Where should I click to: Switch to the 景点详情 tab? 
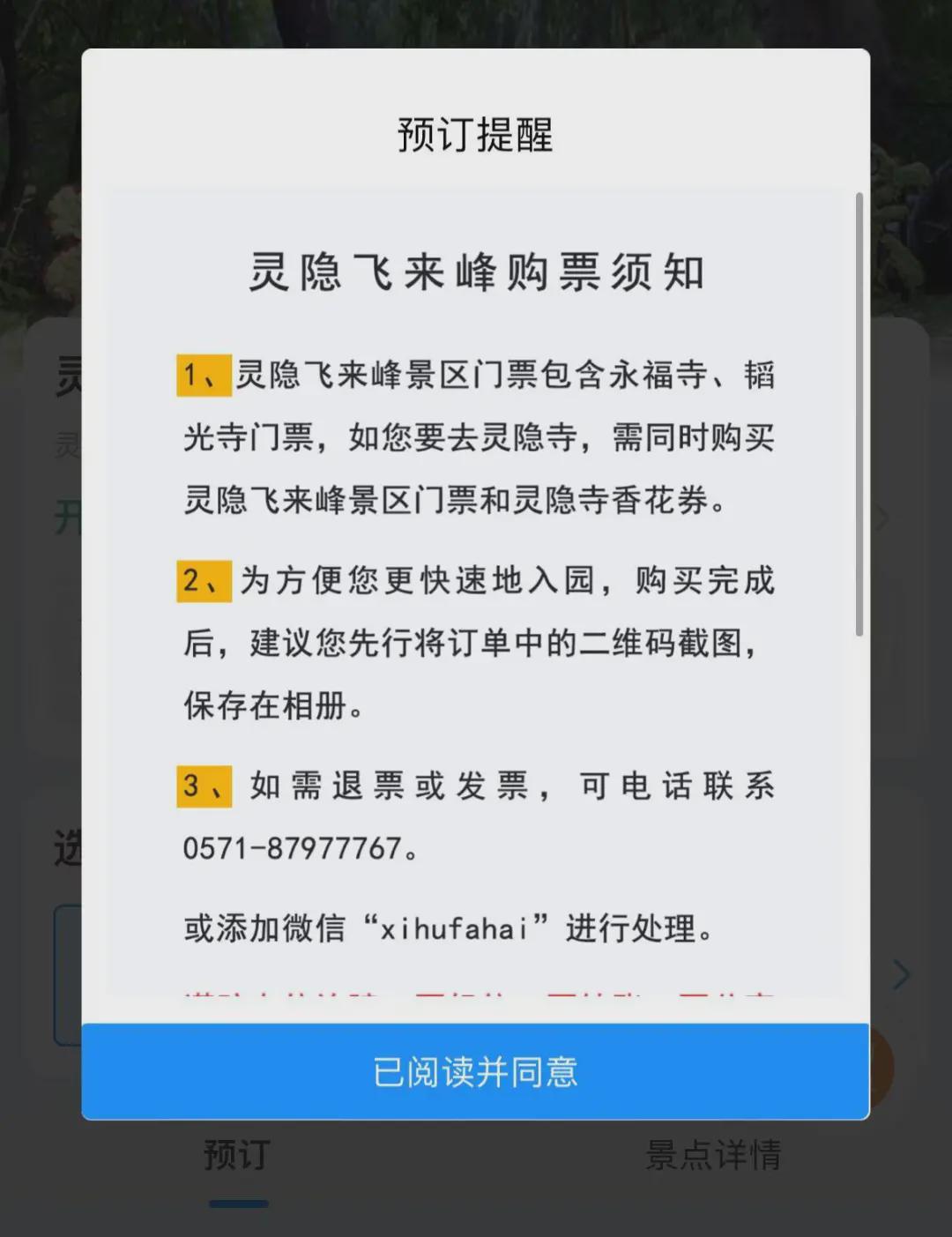(713, 1155)
